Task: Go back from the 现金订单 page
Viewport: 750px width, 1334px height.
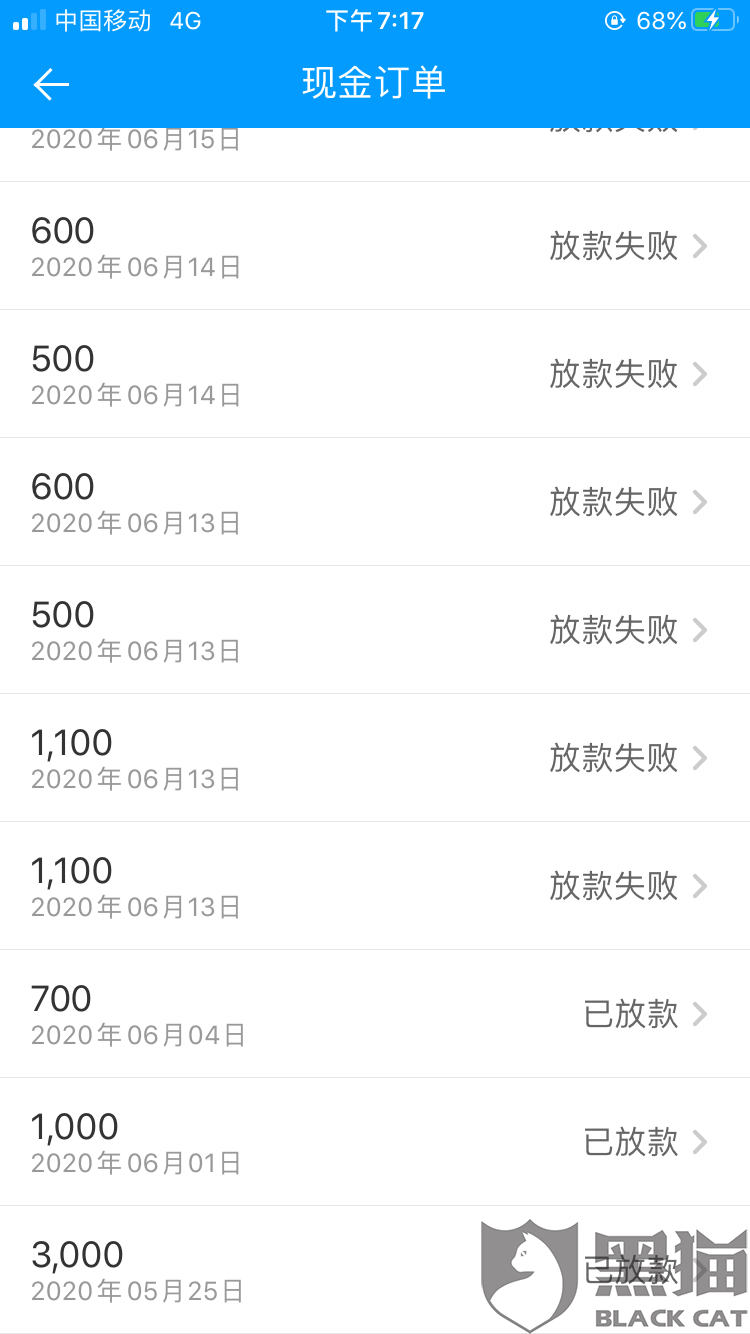Action: coord(51,84)
